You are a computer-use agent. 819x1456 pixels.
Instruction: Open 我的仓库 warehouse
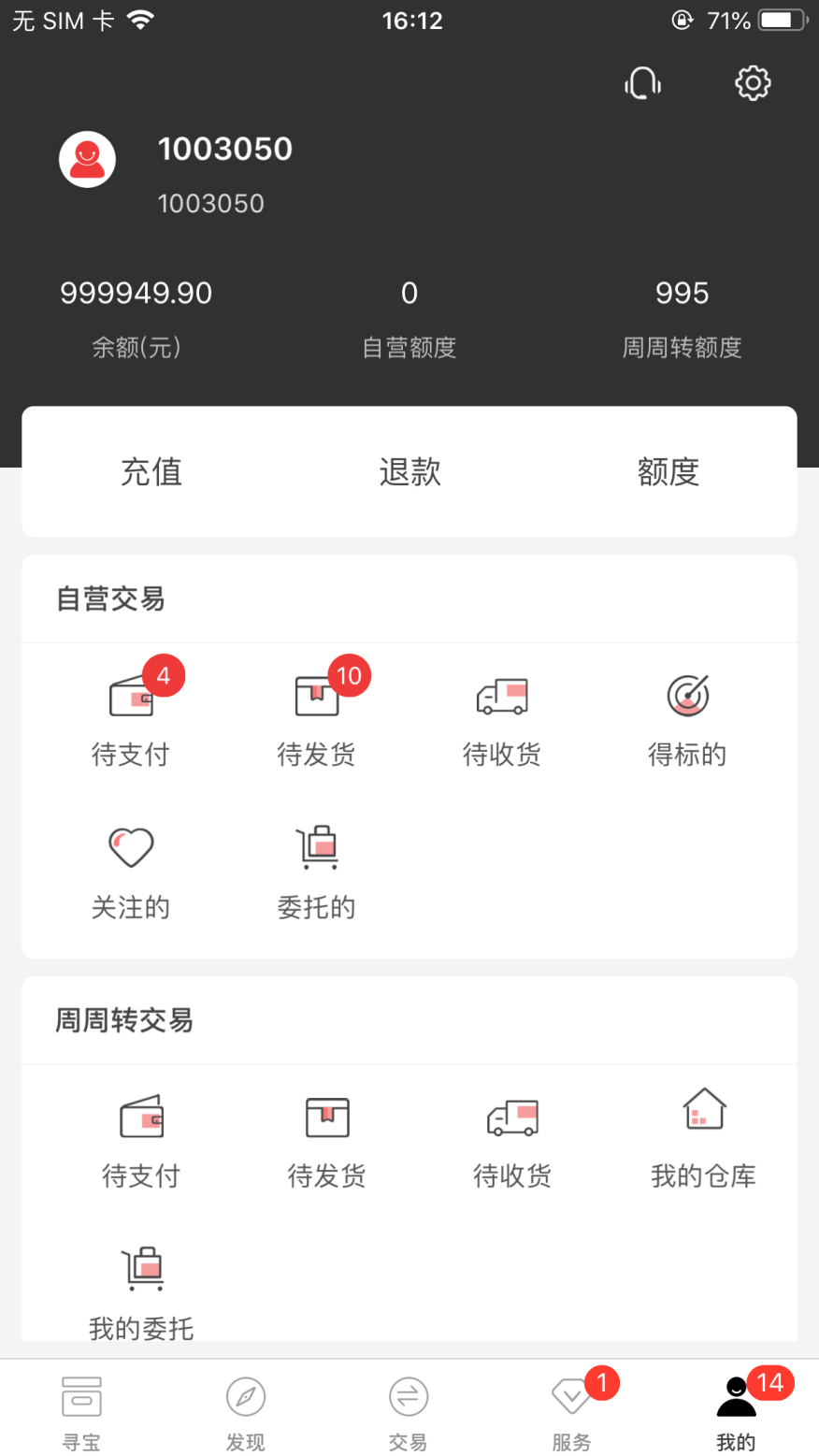pyautogui.click(x=703, y=1139)
